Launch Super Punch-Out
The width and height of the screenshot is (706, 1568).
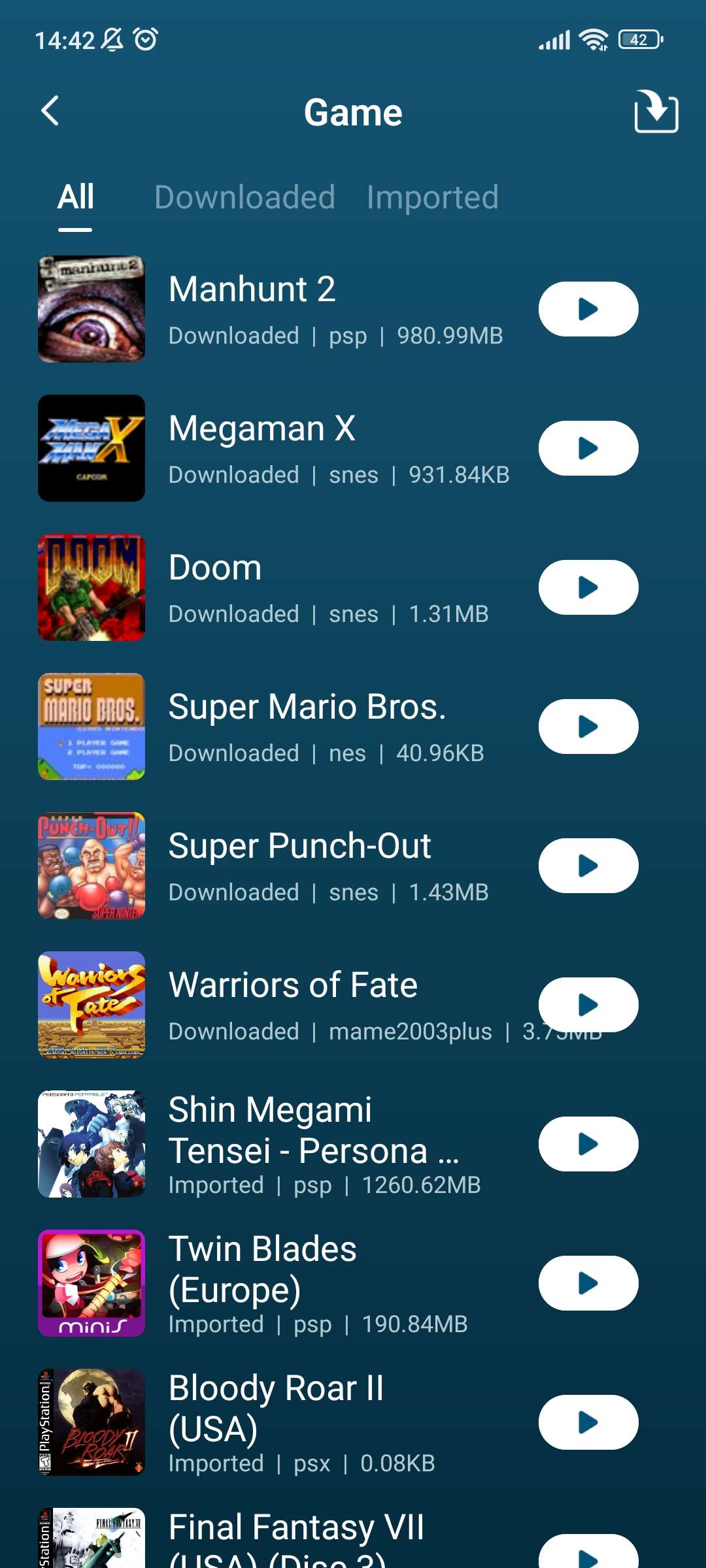tap(588, 866)
